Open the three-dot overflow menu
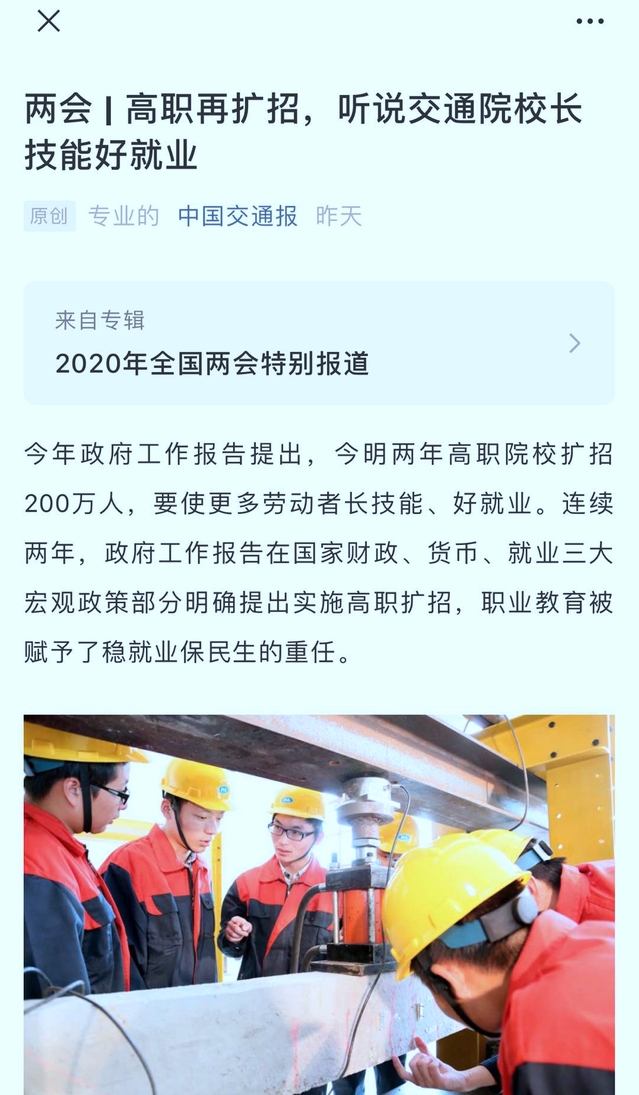 (590, 21)
